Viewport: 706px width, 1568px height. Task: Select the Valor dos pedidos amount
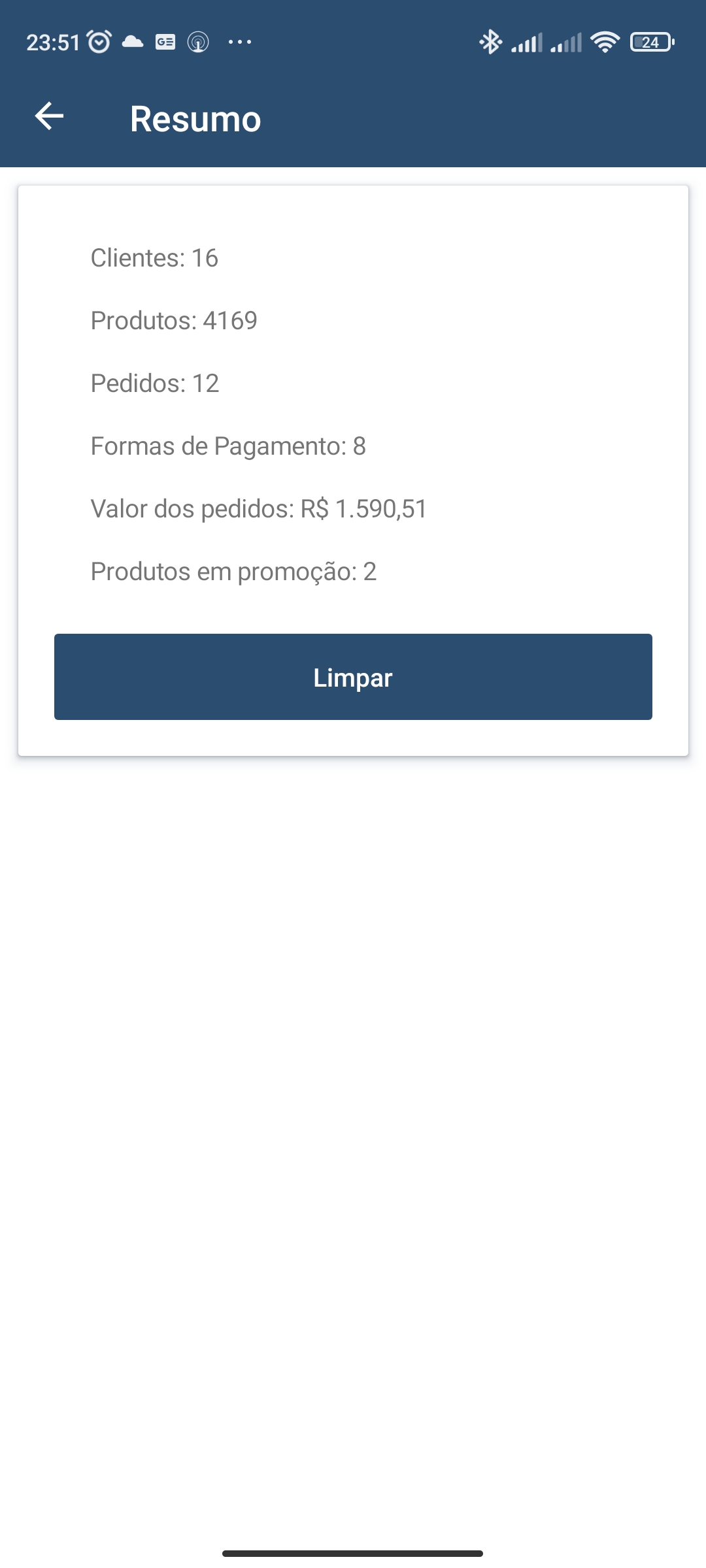pyautogui.click(x=258, y=508)
